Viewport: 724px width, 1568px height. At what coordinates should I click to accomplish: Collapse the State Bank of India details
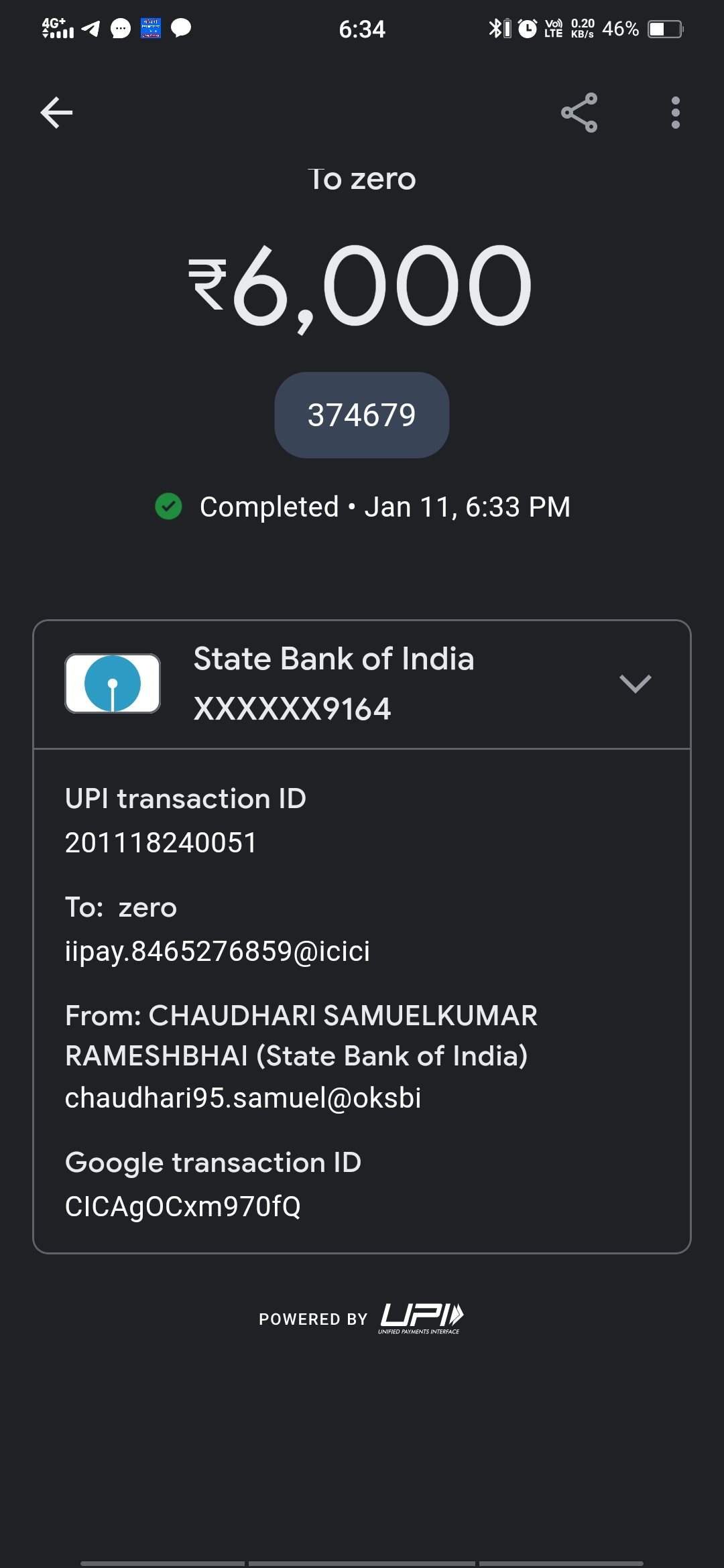pyautogui.click(x=635, y=683)
